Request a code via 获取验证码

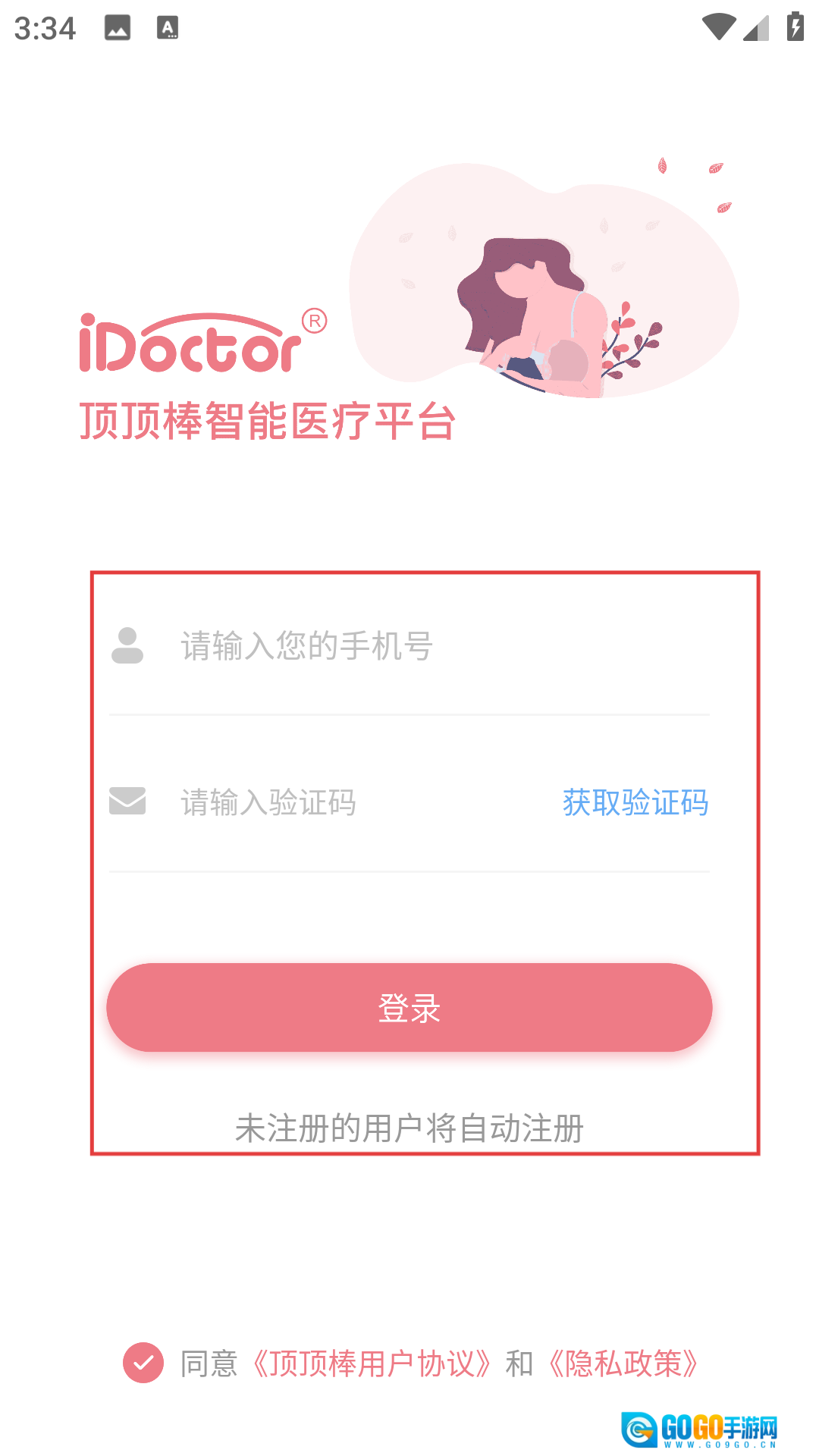[x=635, y=802]
